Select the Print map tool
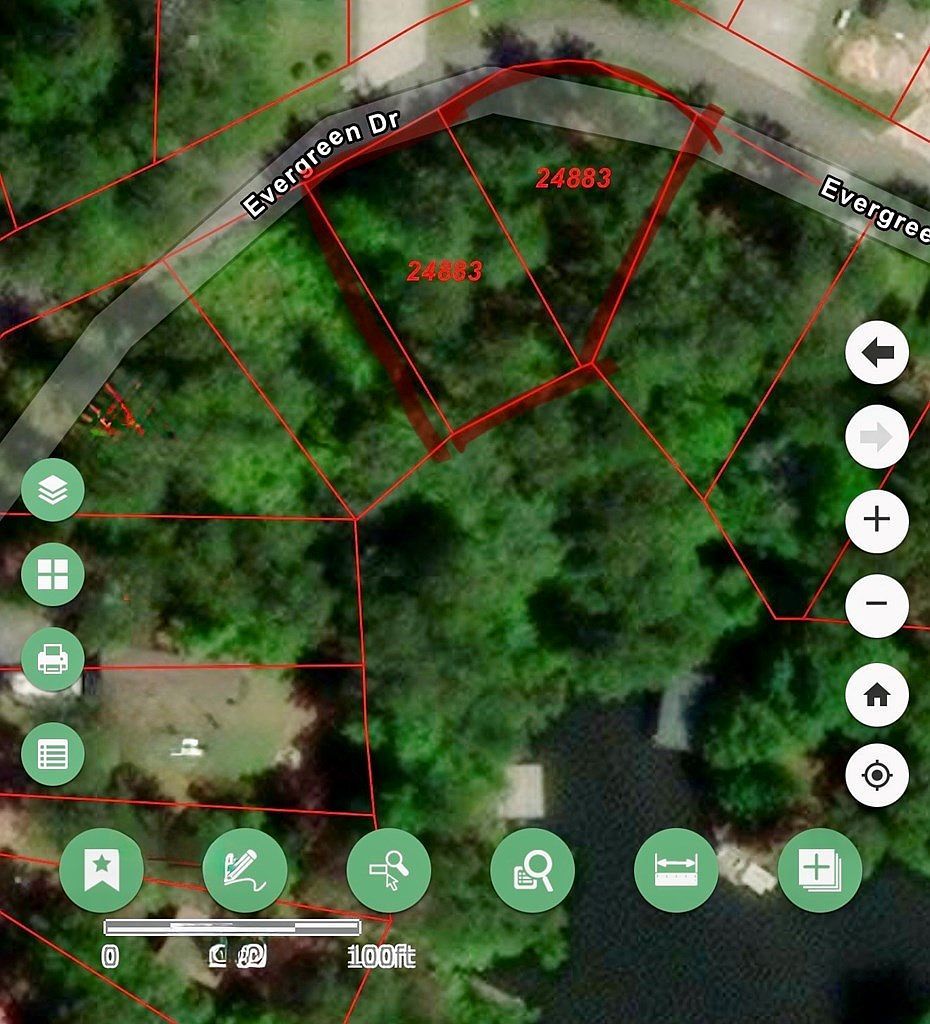Screen dimensions: 930x1024 pyautogui.click(x=52, y=660)
